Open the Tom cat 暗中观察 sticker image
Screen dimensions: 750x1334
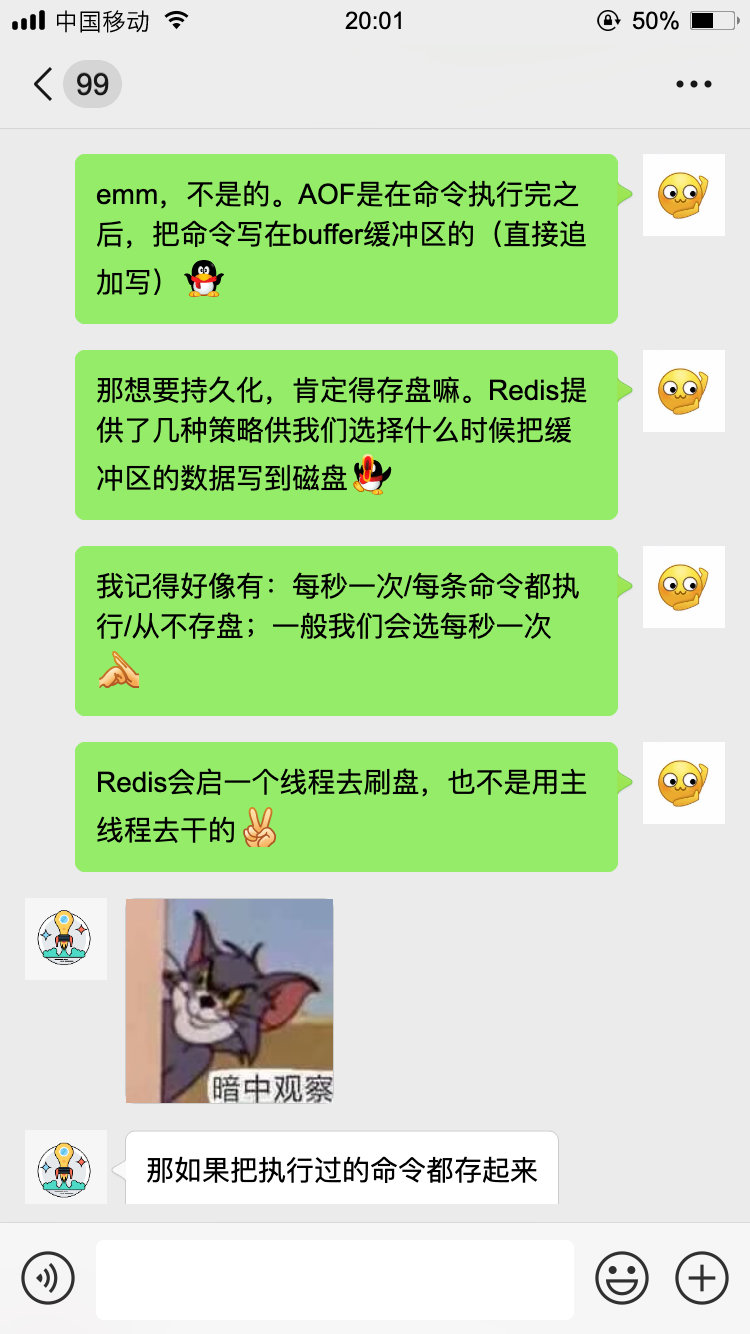tap(229, 1000)
